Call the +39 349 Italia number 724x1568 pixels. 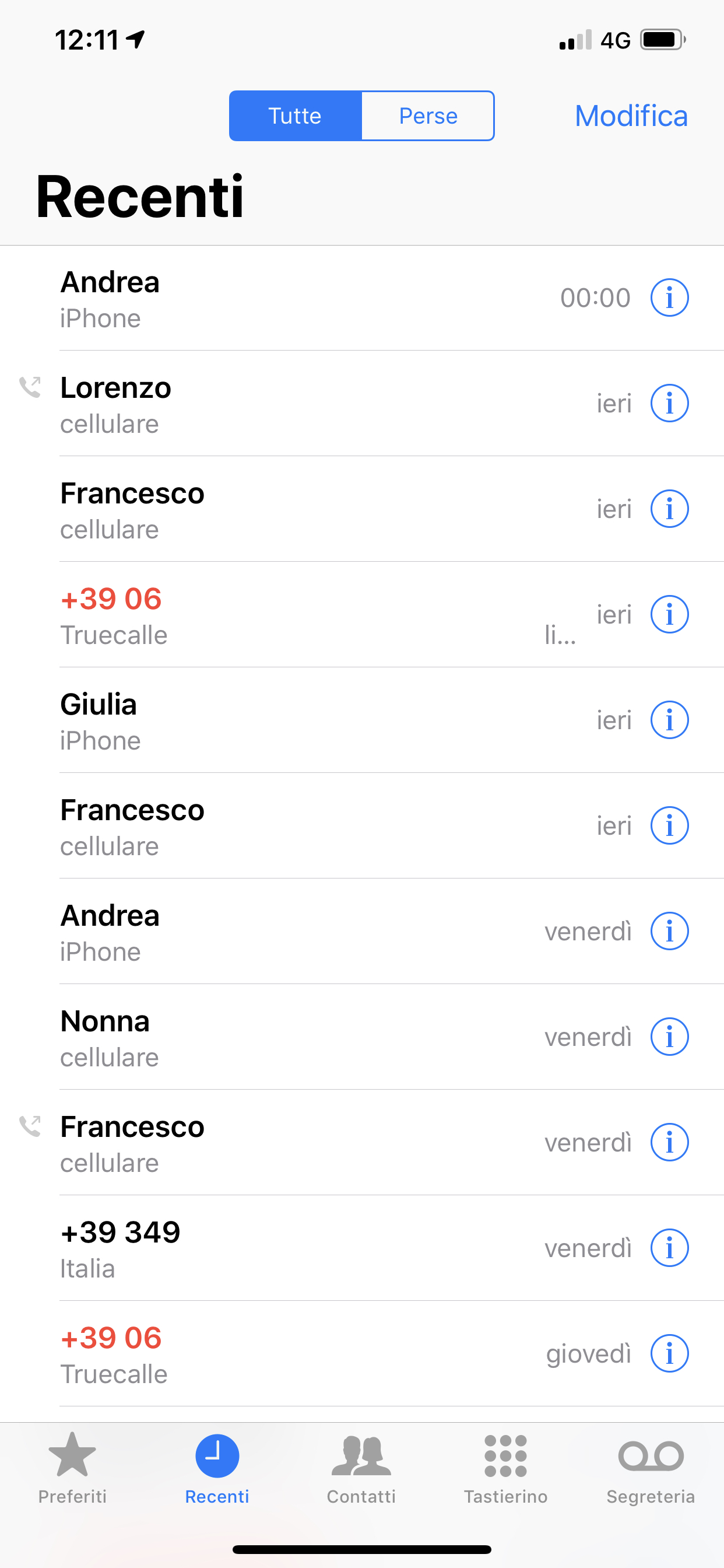(x=362, y=1248)
